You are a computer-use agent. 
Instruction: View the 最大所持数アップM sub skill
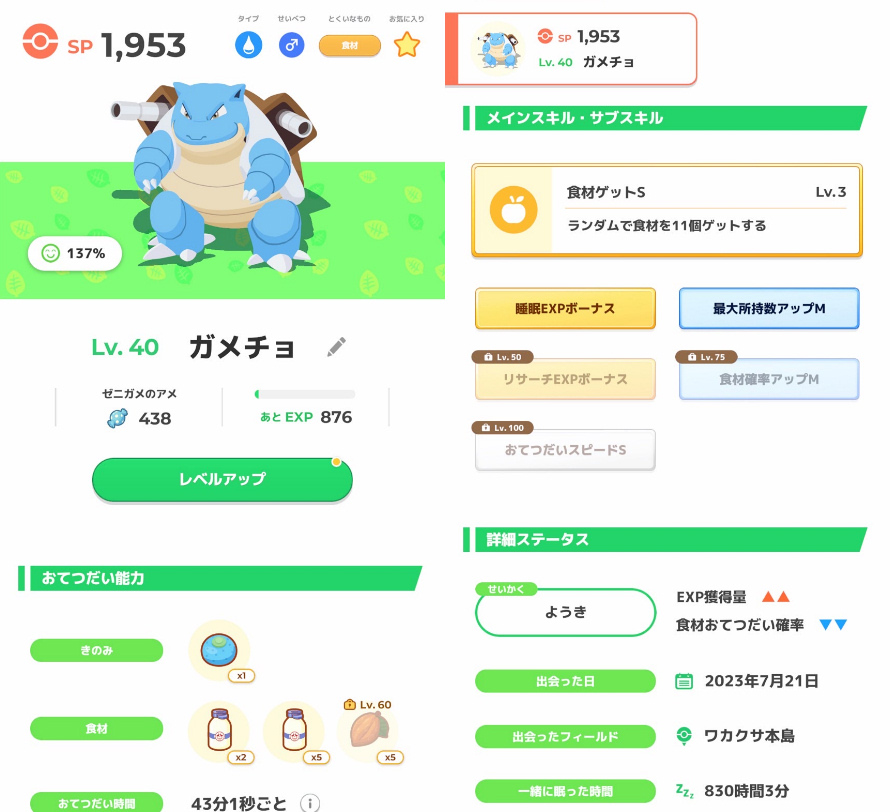768,309
